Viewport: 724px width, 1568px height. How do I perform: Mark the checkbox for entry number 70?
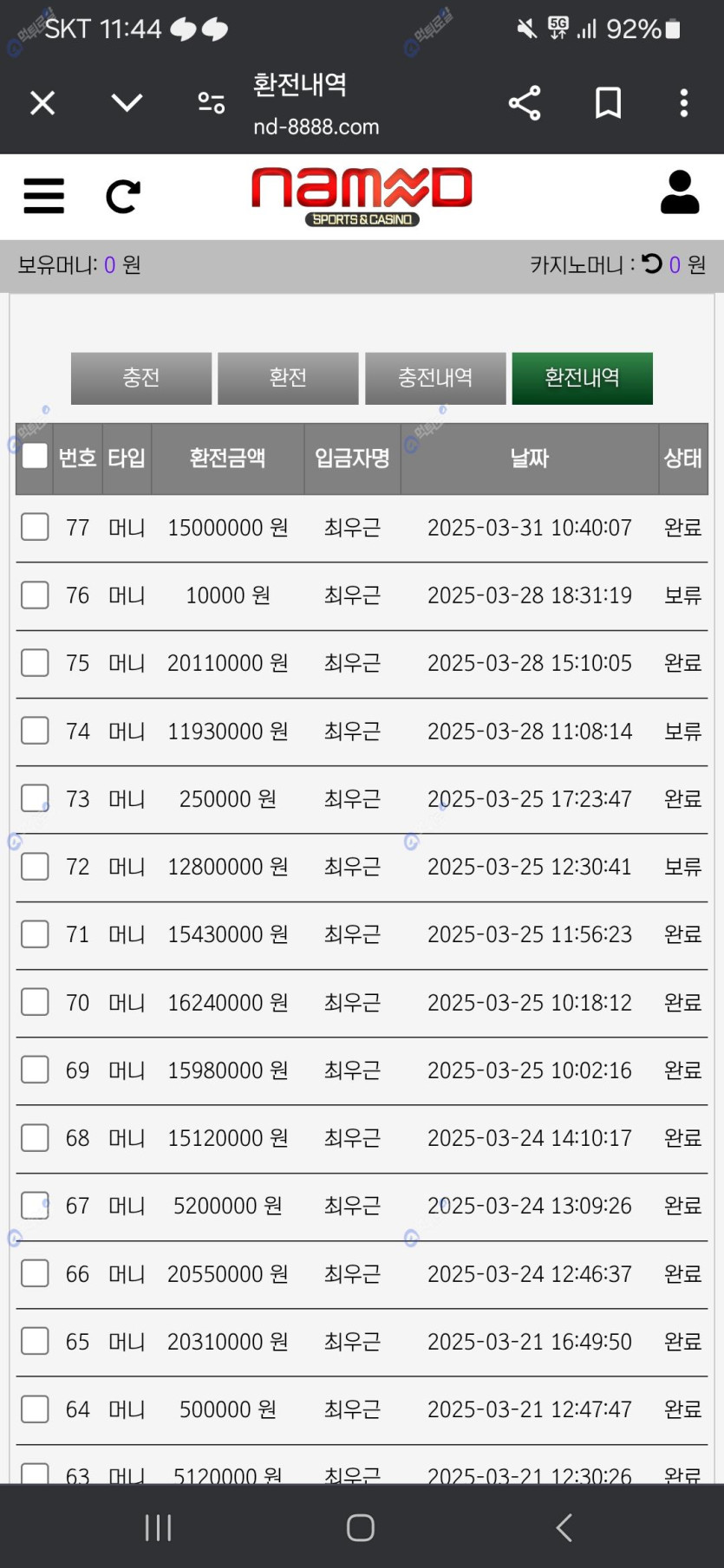coord(35,1002)
